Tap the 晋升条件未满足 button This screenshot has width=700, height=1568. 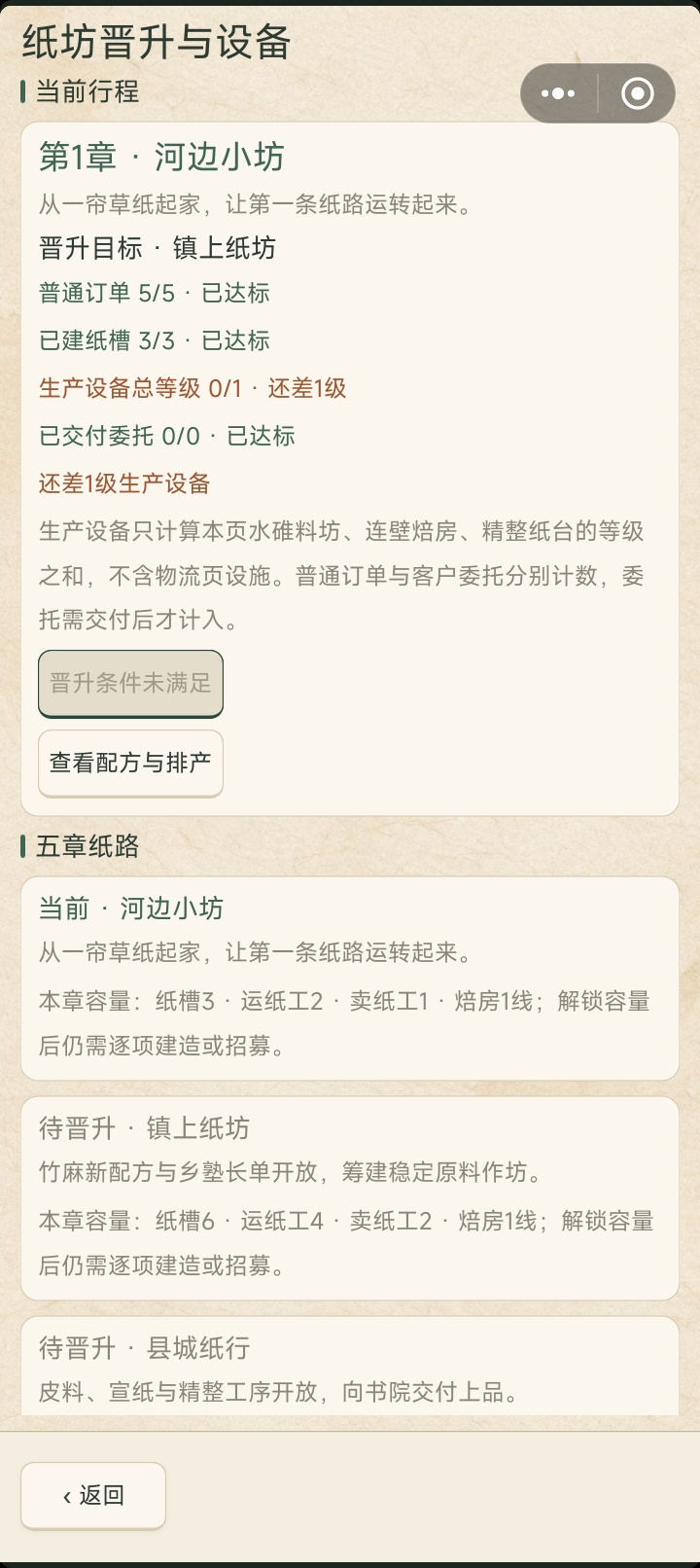pyautogui.click(x=130, y=684)
